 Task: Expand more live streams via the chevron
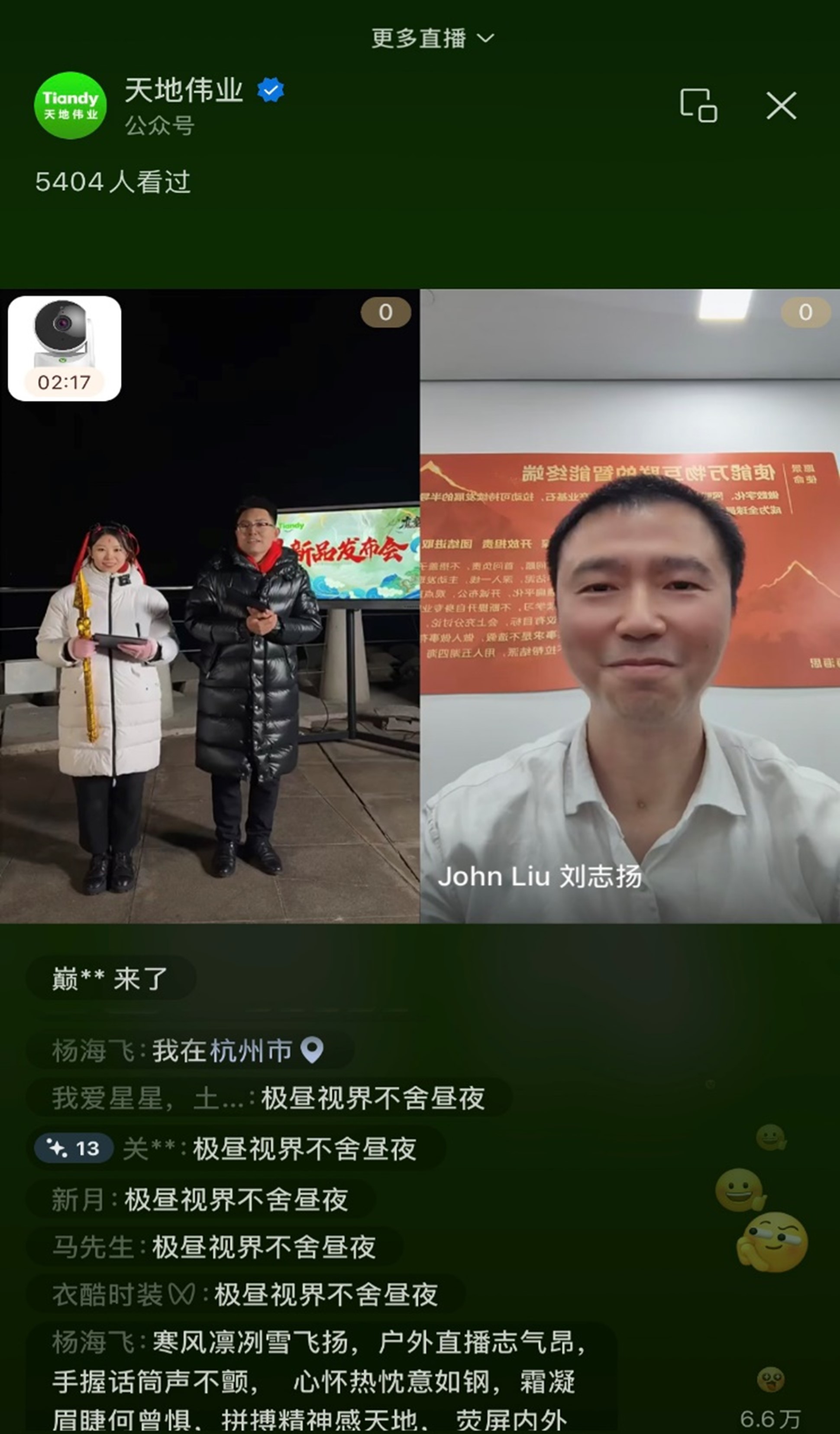(x=486, y=39)
